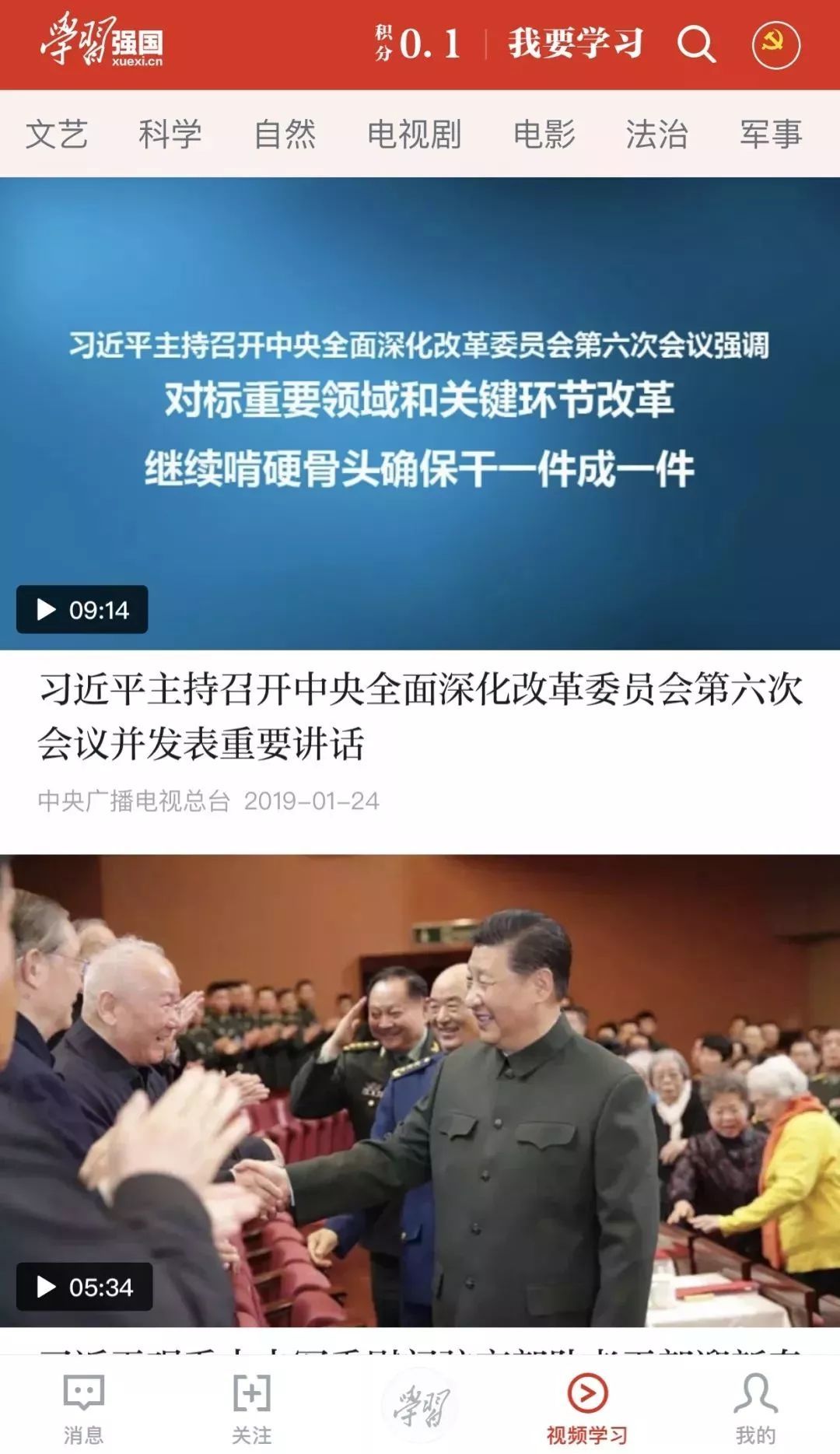Switch to the 科学 category tab

(170, 134)
